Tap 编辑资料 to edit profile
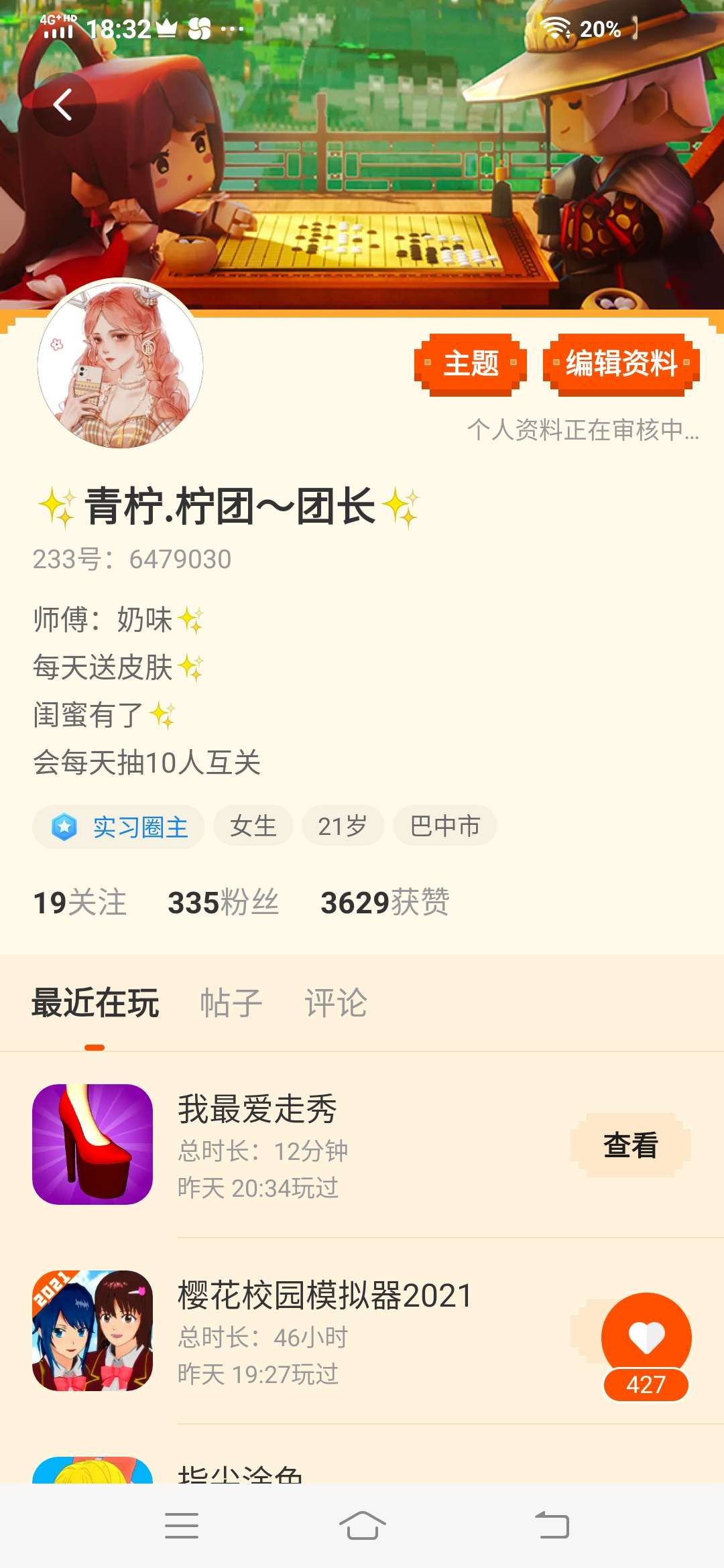This screenshot has height=1568, width=724. (621, 365)
